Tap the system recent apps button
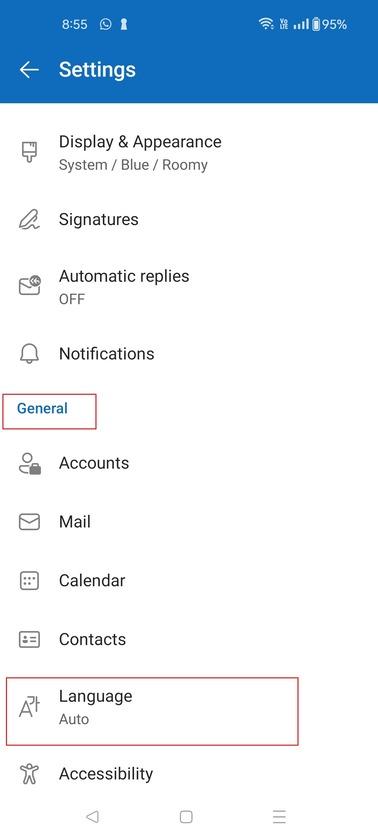This screenshot has height=840, width=378. point(279,816)
